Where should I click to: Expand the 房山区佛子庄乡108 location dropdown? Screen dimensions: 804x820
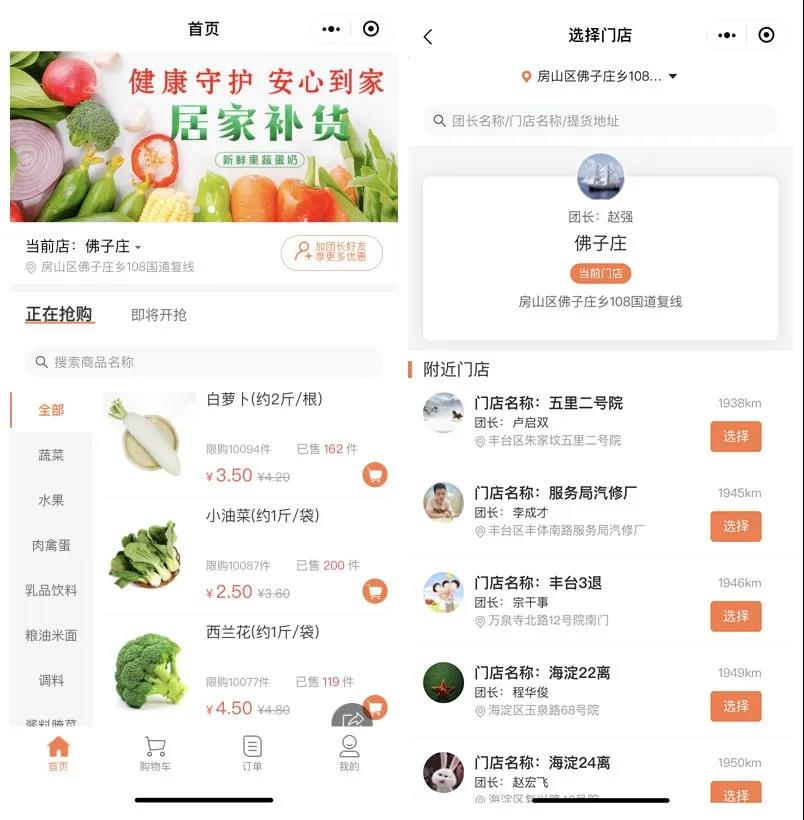click(x=600, y=76)
